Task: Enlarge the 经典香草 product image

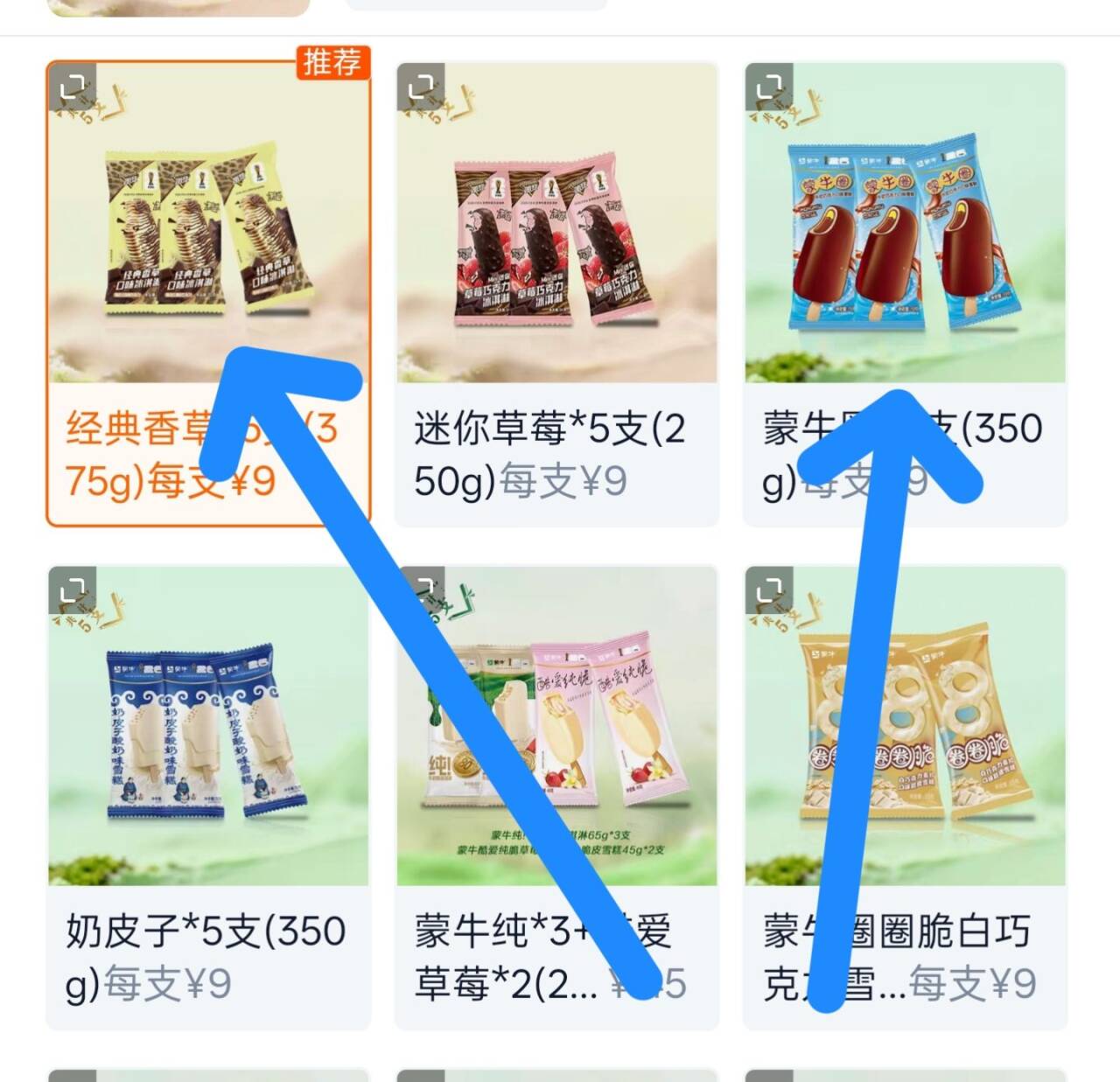Action: 72,86
